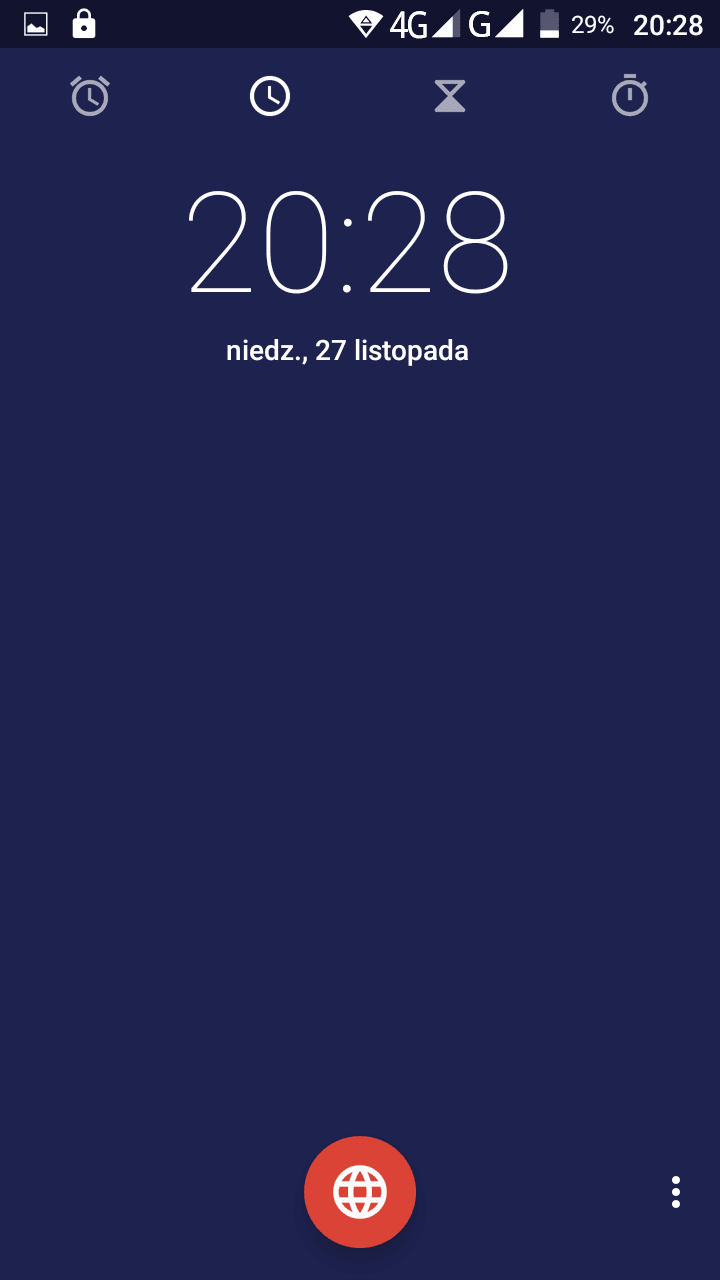The width and height of the screenshot is (720, 1280).
Task: Tap the world clock globe button
Action: (x=360, y=1192)
